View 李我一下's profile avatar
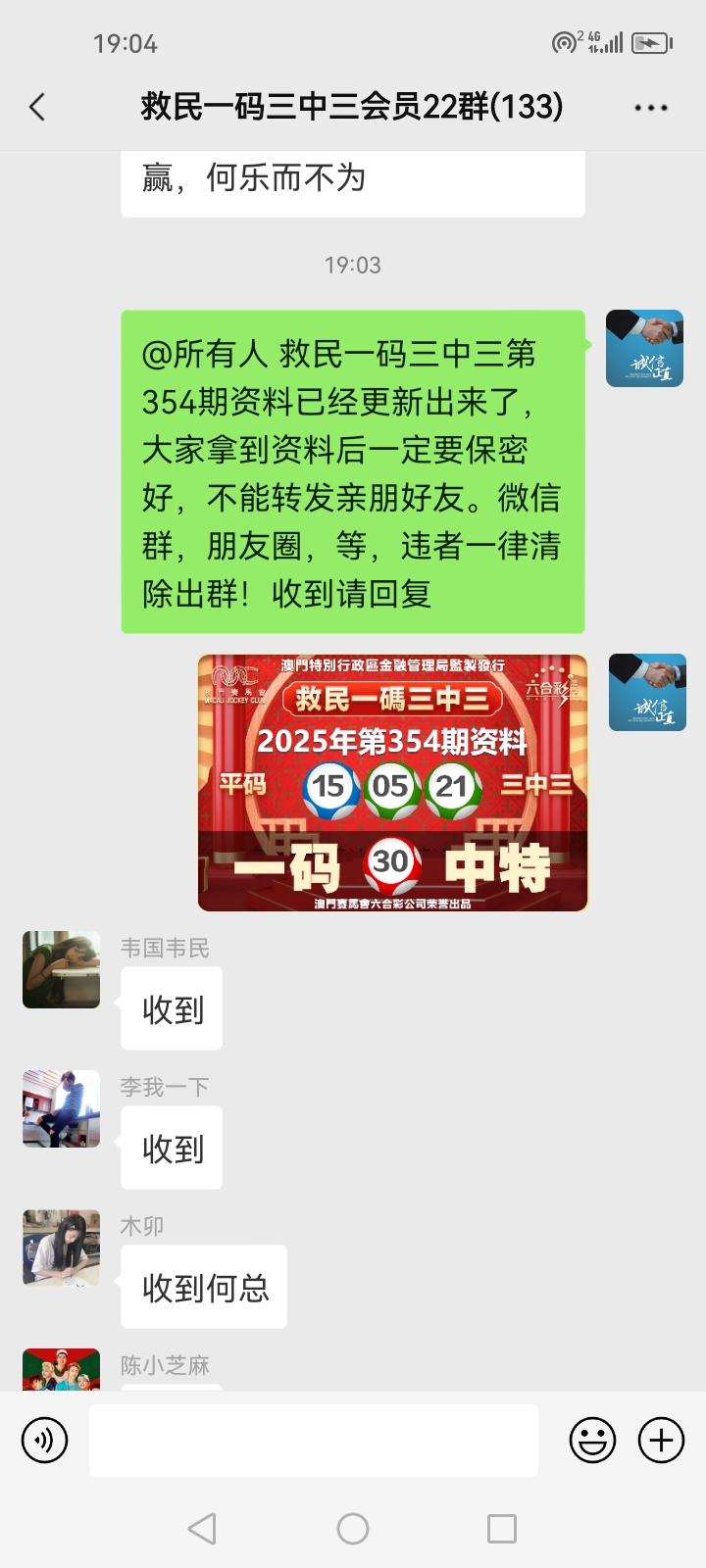 (x=62, y=1108)
